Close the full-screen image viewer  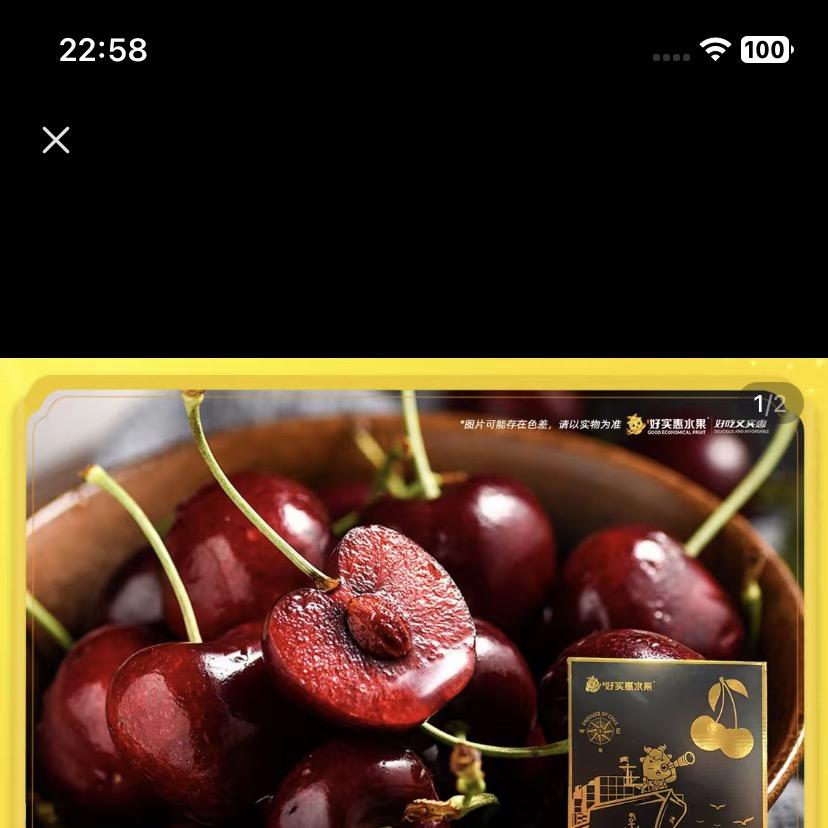click(x=56, y=140)
